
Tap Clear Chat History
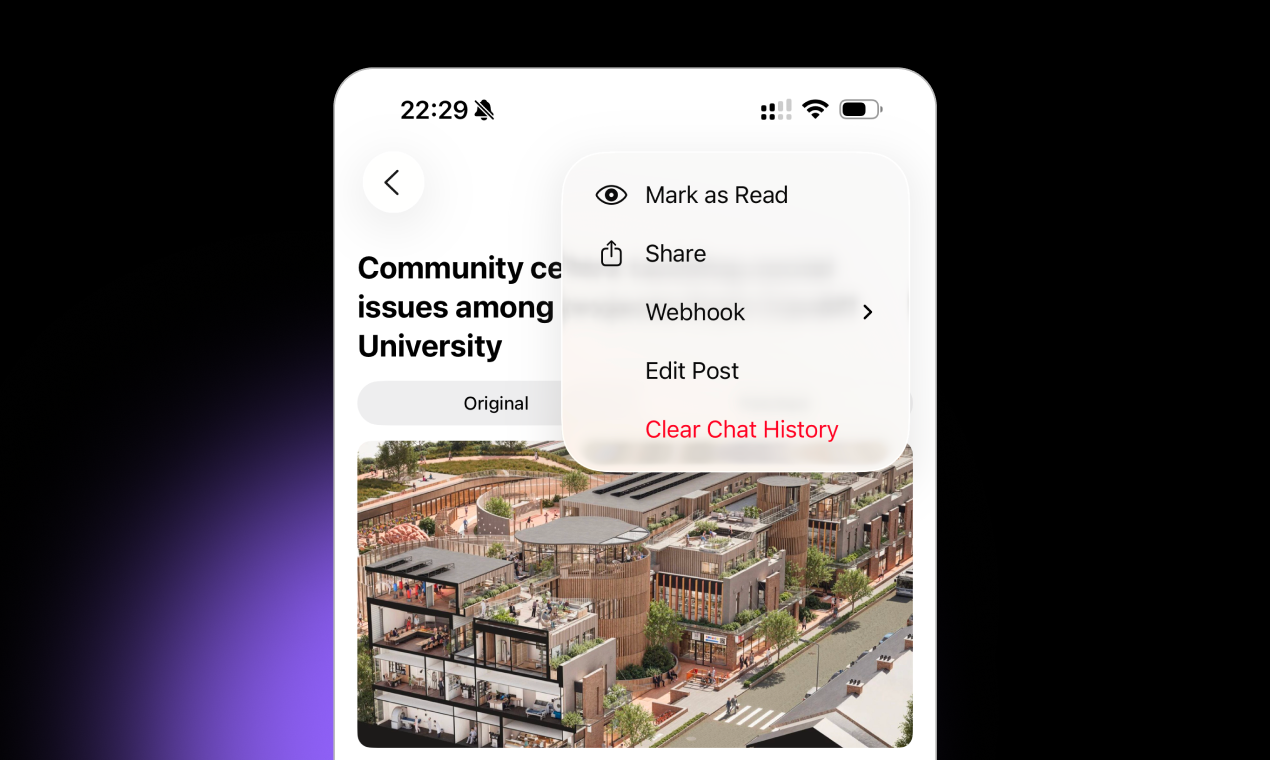coord(735,429)
